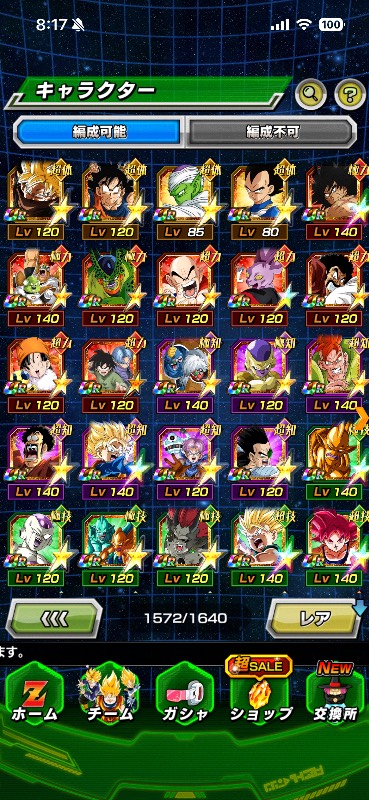Open the question mark help icon

click(x=350, y=94)
